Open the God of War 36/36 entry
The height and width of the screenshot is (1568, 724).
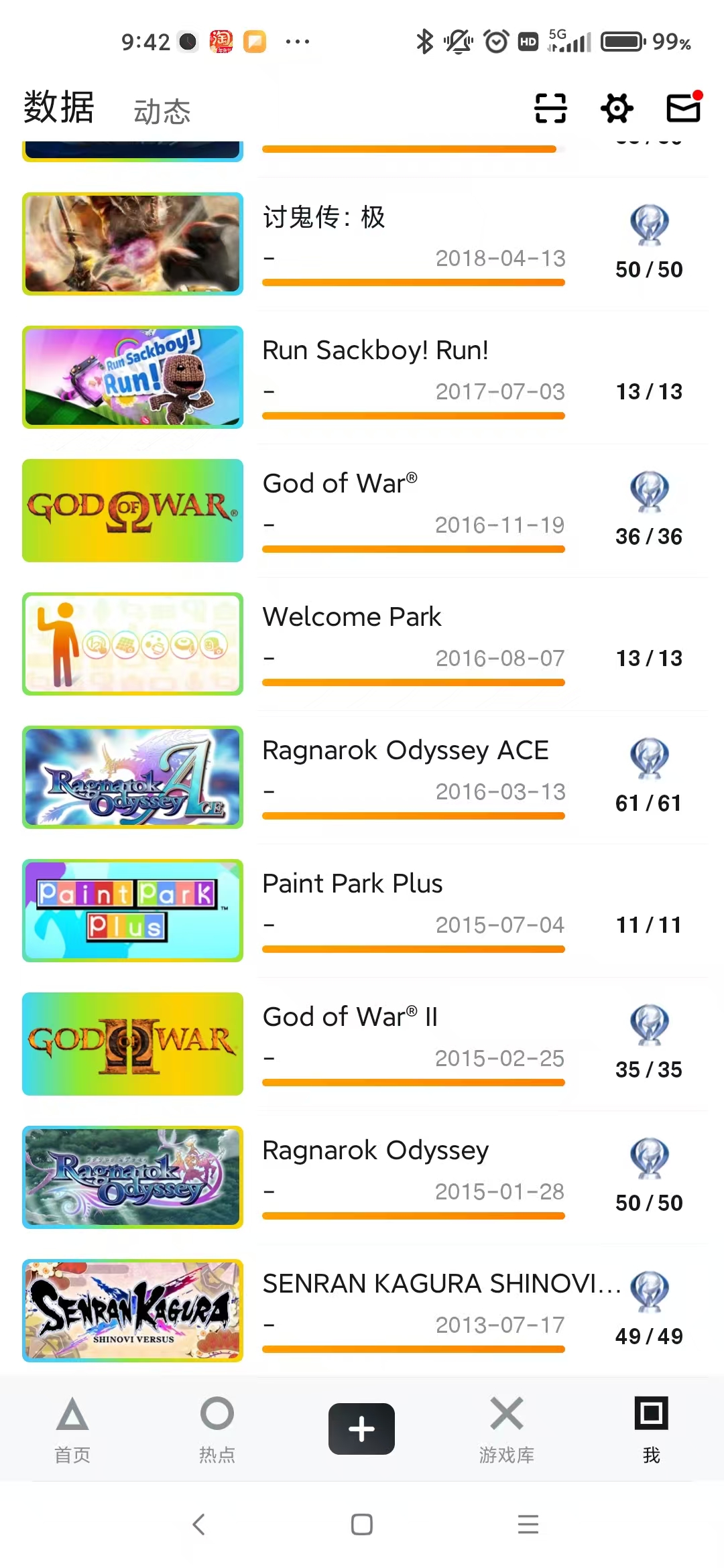(413, 511)
